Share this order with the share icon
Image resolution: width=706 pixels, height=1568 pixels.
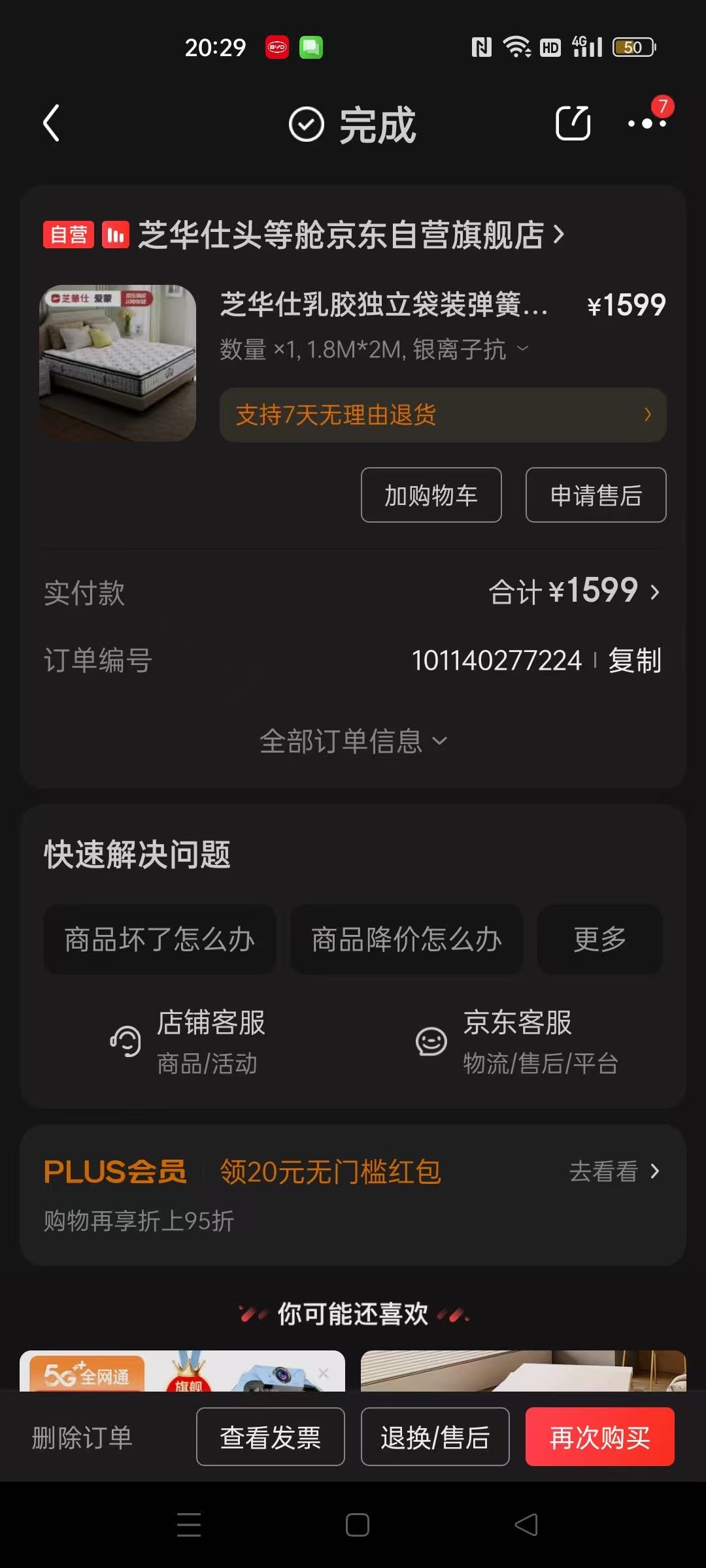coord(573,123)
